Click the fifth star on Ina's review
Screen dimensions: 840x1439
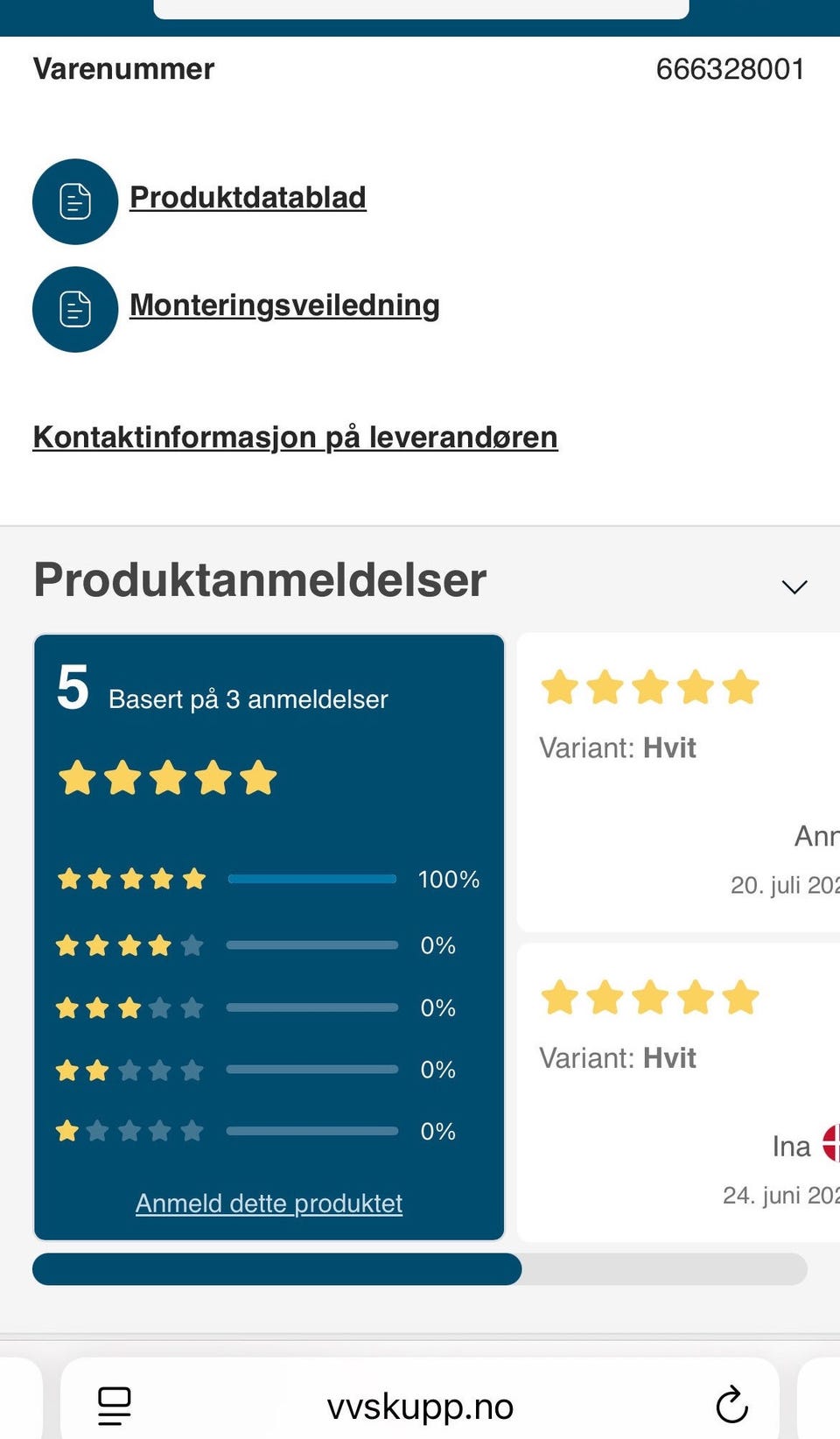click(740, 997)
